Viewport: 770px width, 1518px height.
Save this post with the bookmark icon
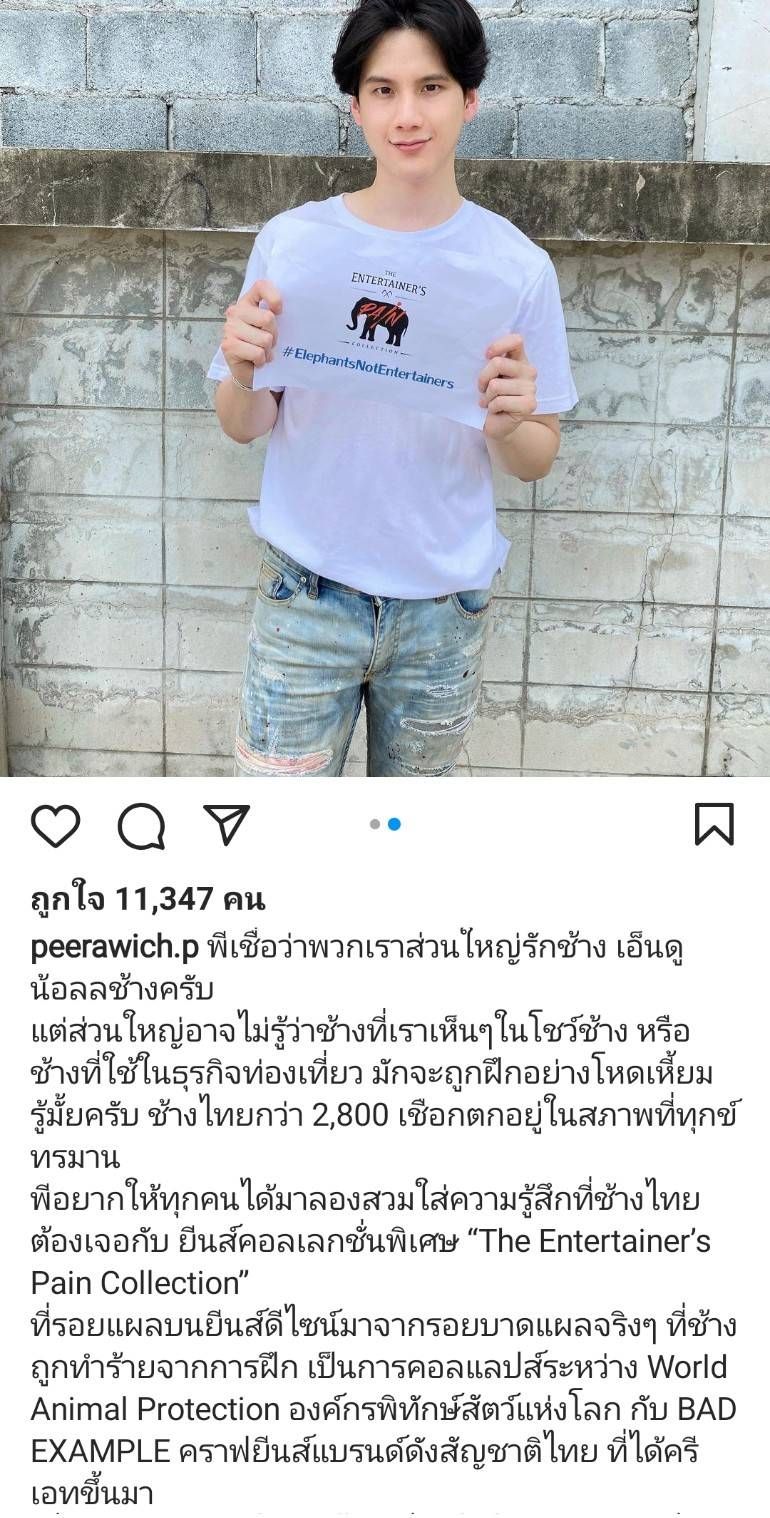pyautogui.click(x=714, y=825)
